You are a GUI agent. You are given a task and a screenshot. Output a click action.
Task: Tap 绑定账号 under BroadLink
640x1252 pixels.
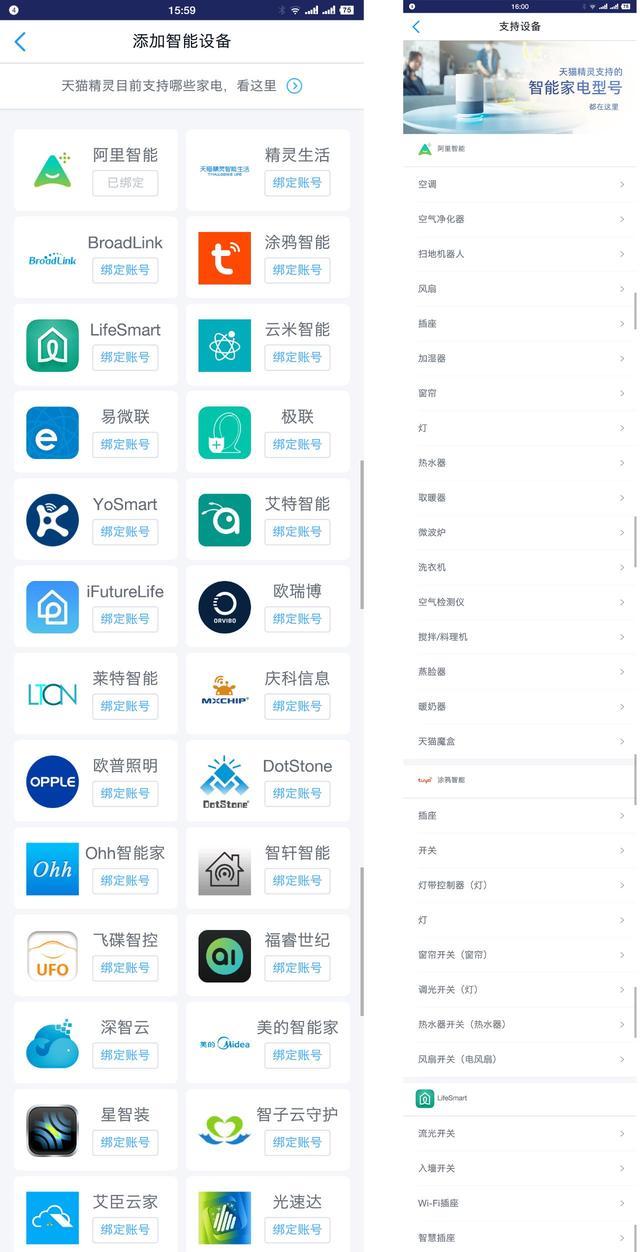(125, 270)
